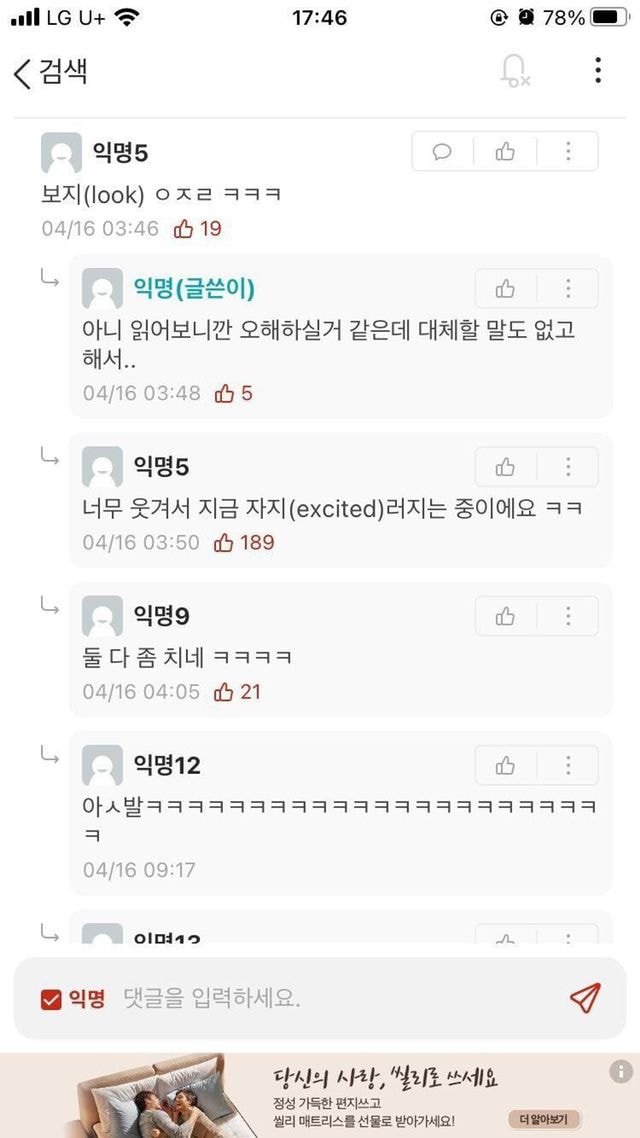Image resolution: width=640 pixels, height=1138 pixels.
Task: Open the ad info icon
Action: pyautogui.click(x=620, y=1071)
